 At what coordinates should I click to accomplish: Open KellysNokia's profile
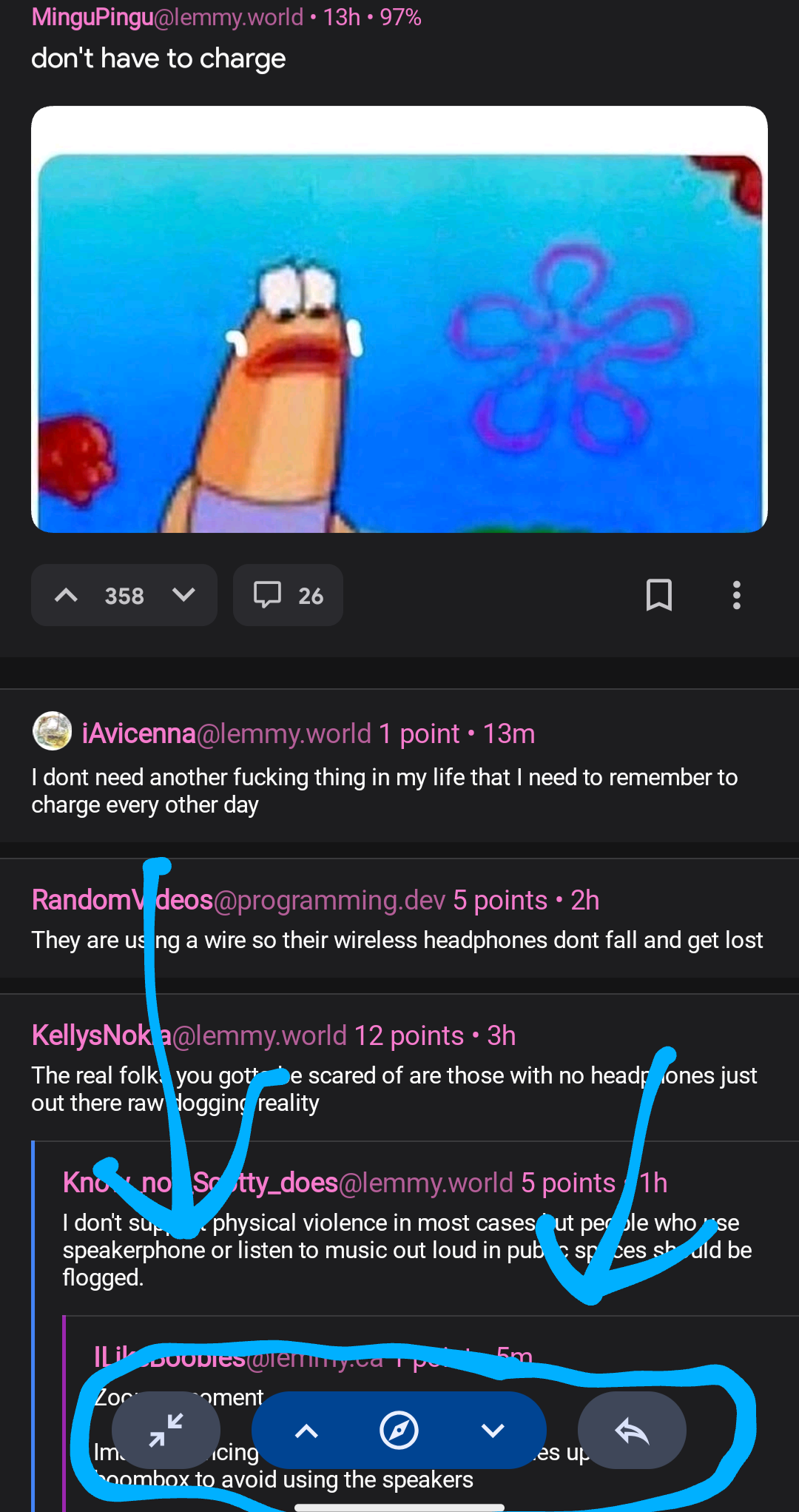(101, 1035)
